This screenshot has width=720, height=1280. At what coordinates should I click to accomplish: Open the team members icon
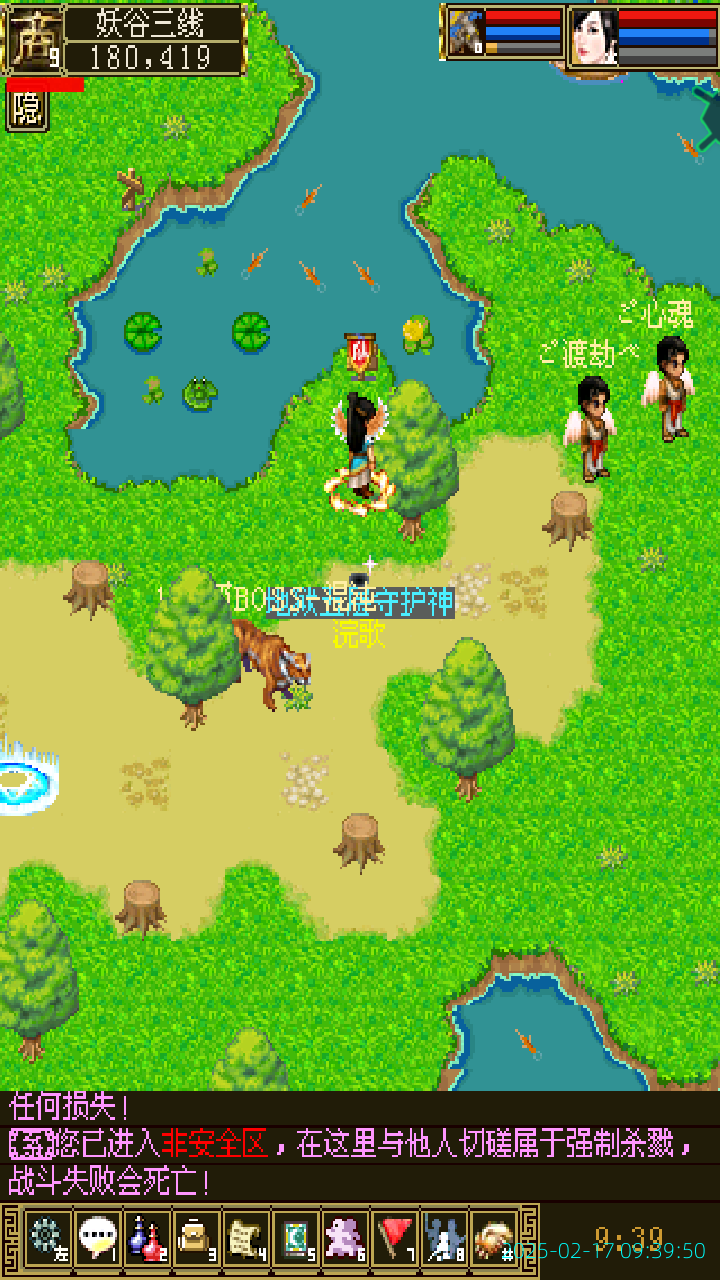point(444,1238)
